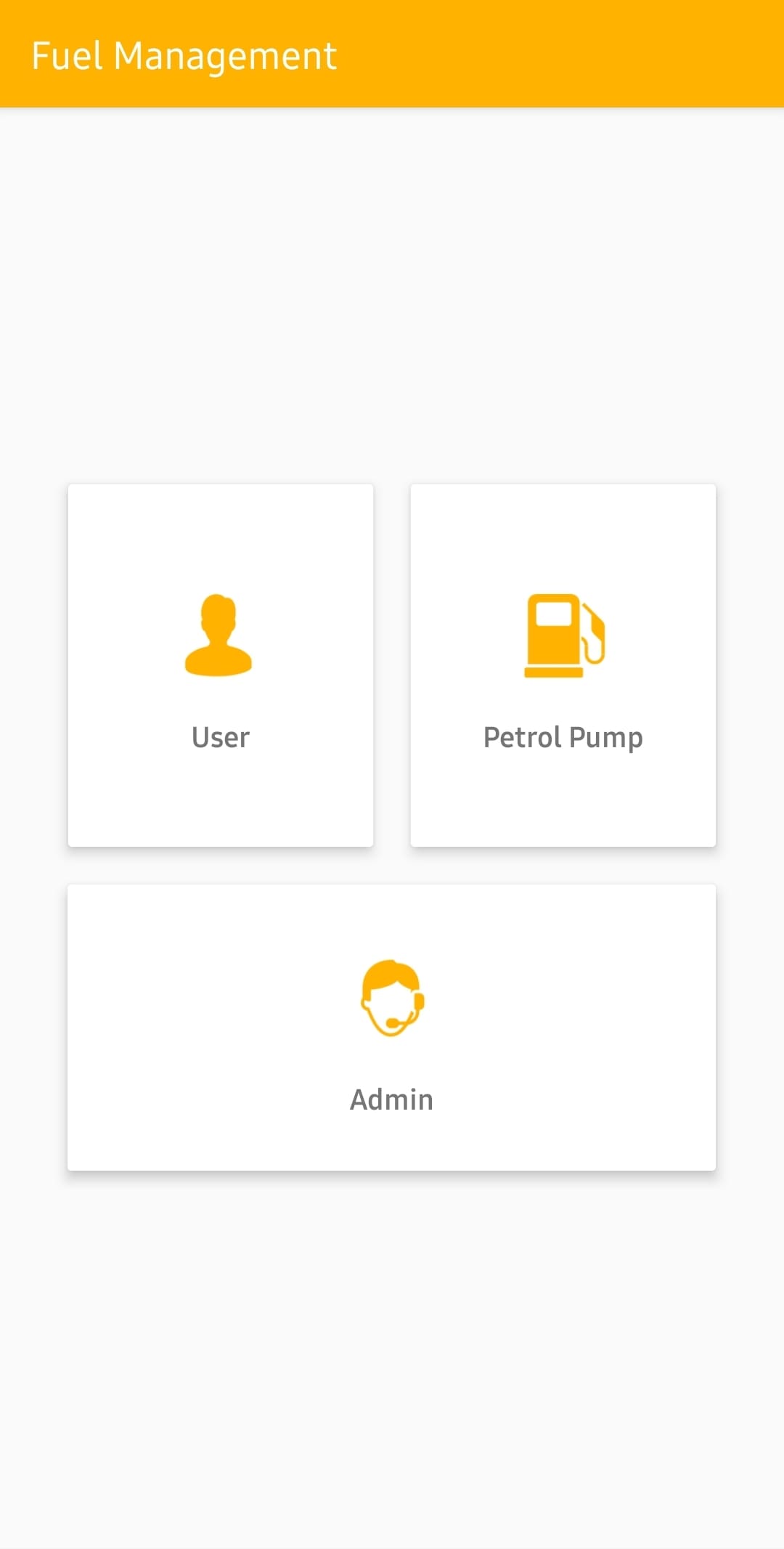Choose the Admin card
Image resolution: width=784 pixels, height=1549 pixels.
tap(392, 1027)
